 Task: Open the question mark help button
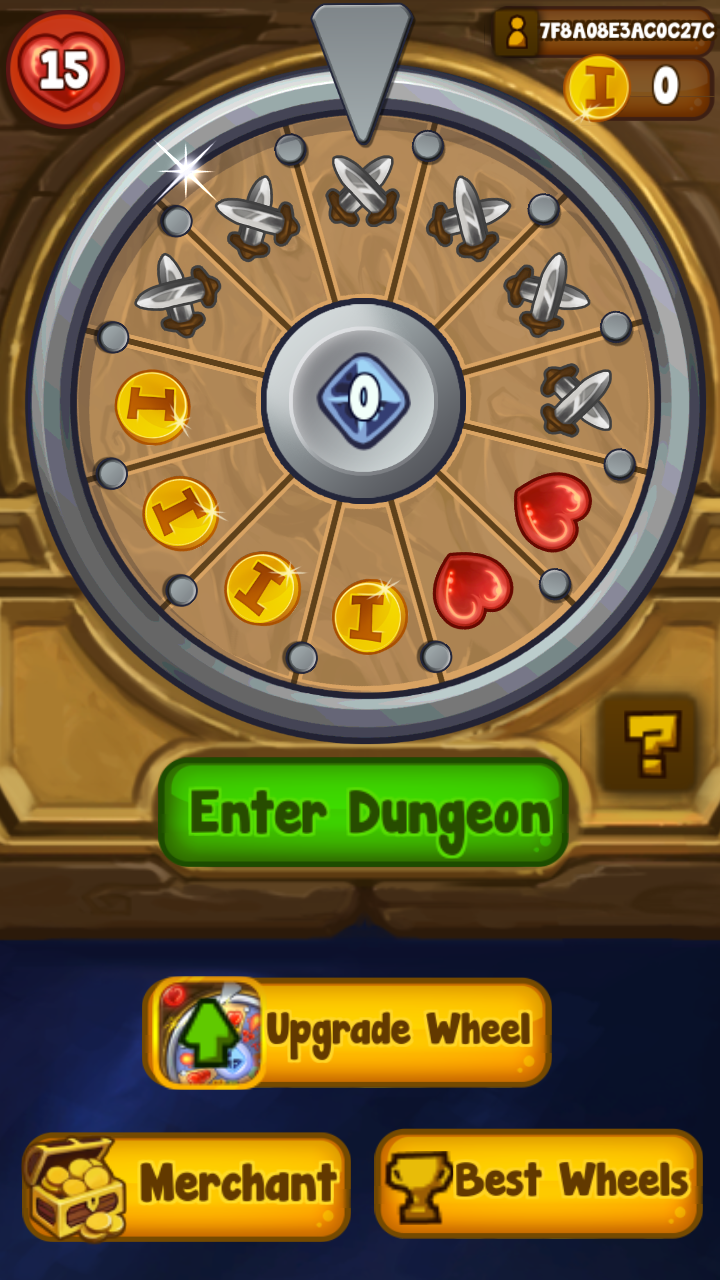click(x=650, y=744)
